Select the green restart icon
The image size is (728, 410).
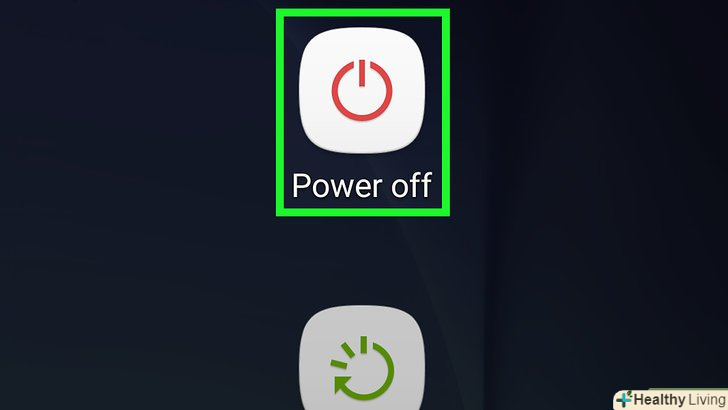pos(362,366)
